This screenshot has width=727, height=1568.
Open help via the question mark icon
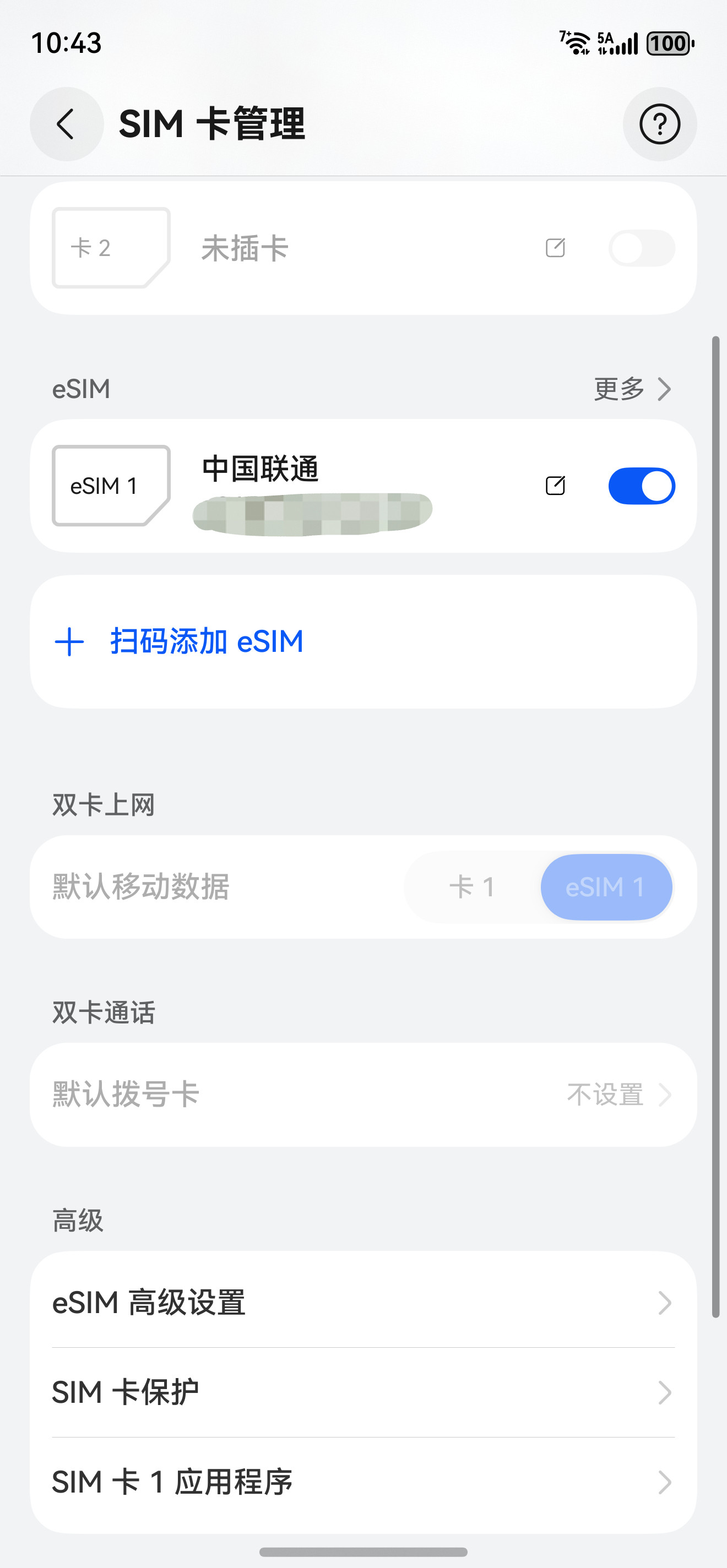point(660,124)
